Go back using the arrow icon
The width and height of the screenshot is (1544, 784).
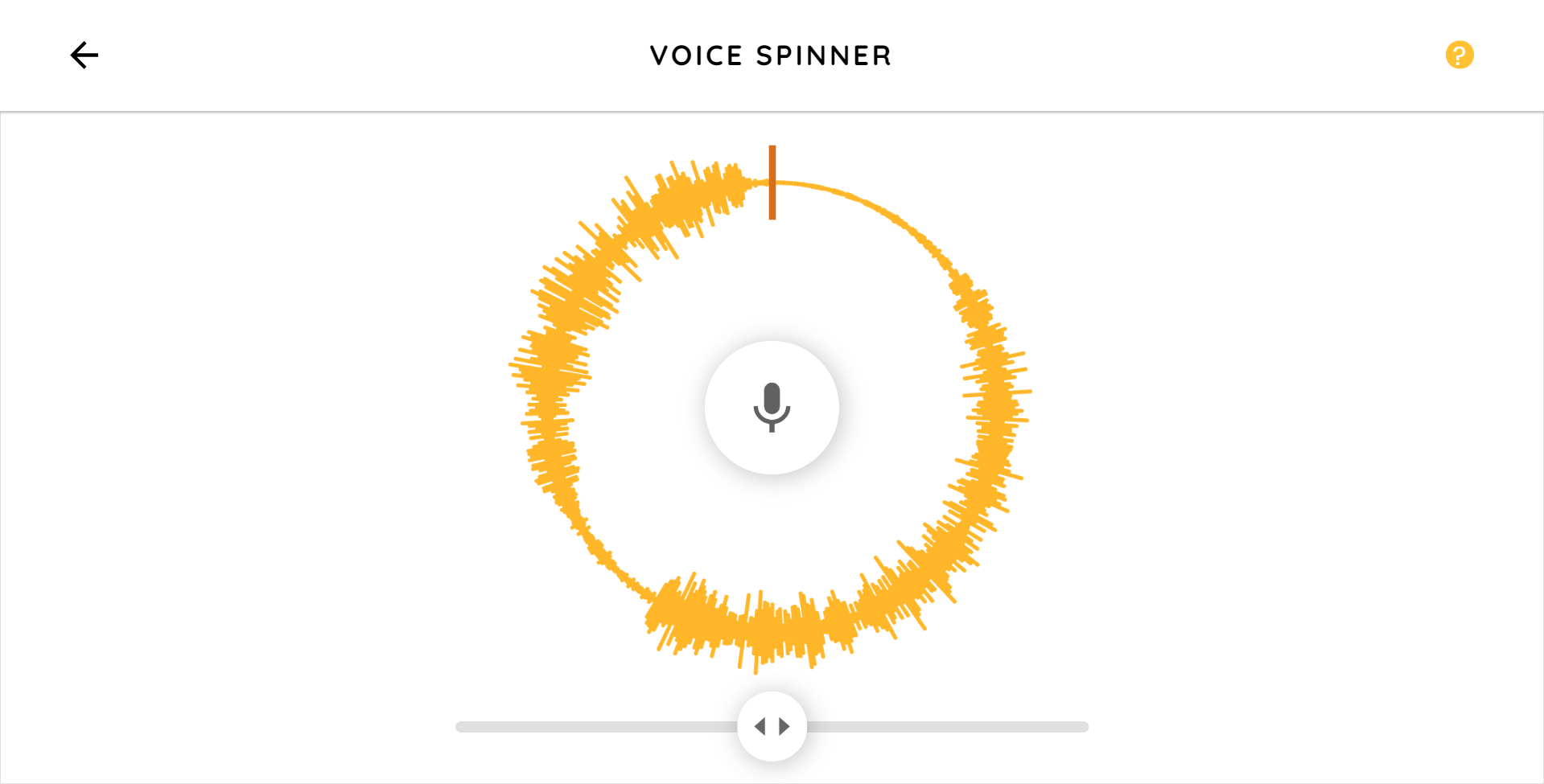click(84, 55)
